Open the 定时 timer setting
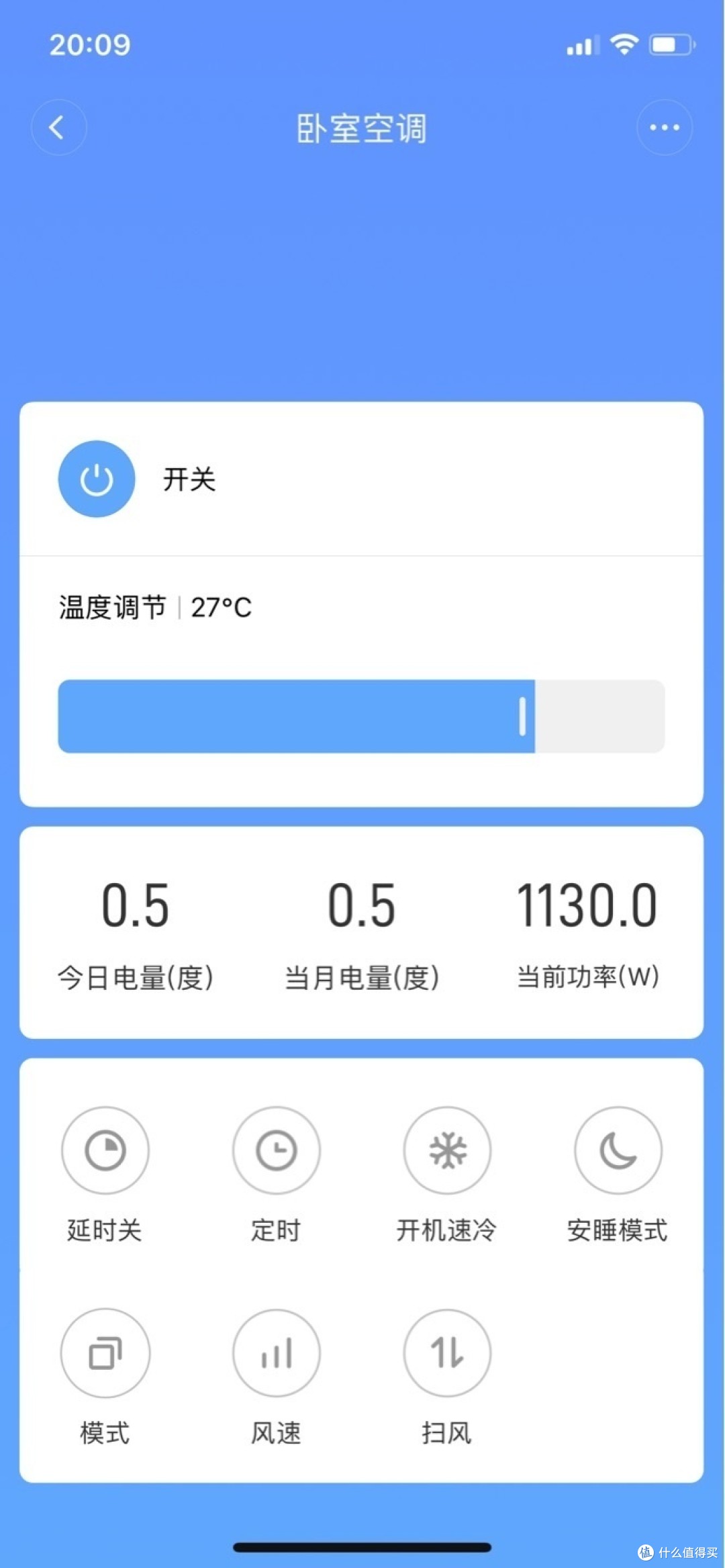725x1568 pixels. [276, 1150]
